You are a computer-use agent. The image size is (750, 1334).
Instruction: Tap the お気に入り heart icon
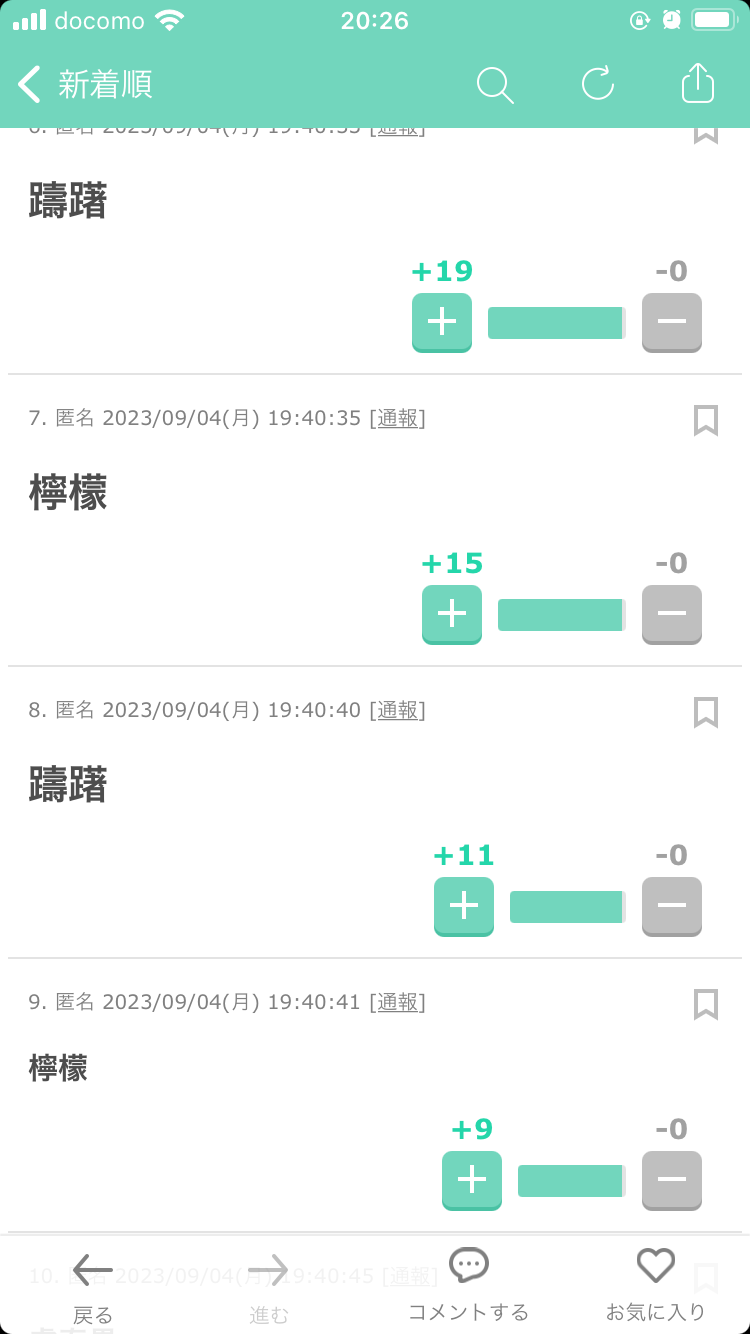coord(655,1265)
